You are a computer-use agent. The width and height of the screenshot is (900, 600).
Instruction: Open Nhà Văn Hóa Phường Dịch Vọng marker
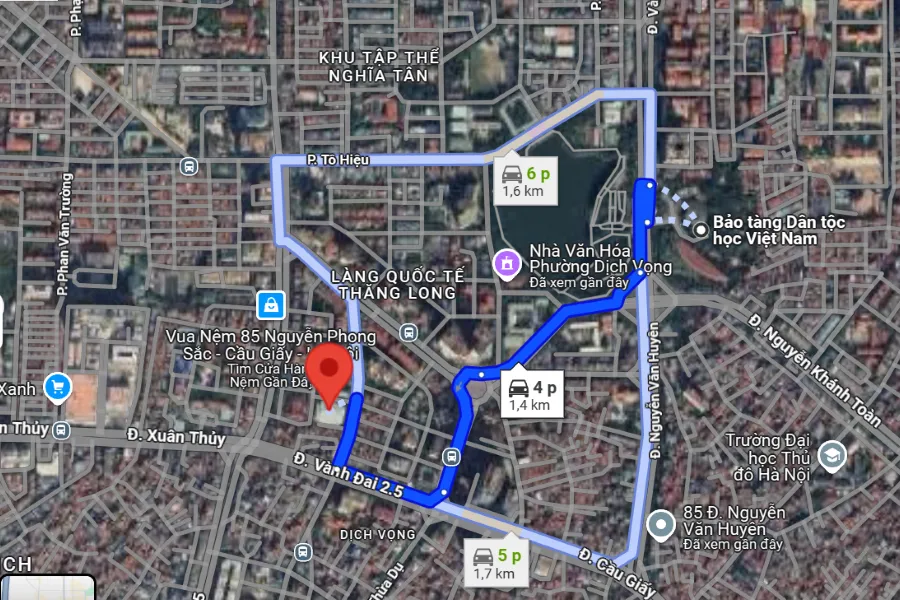[508, 263]
